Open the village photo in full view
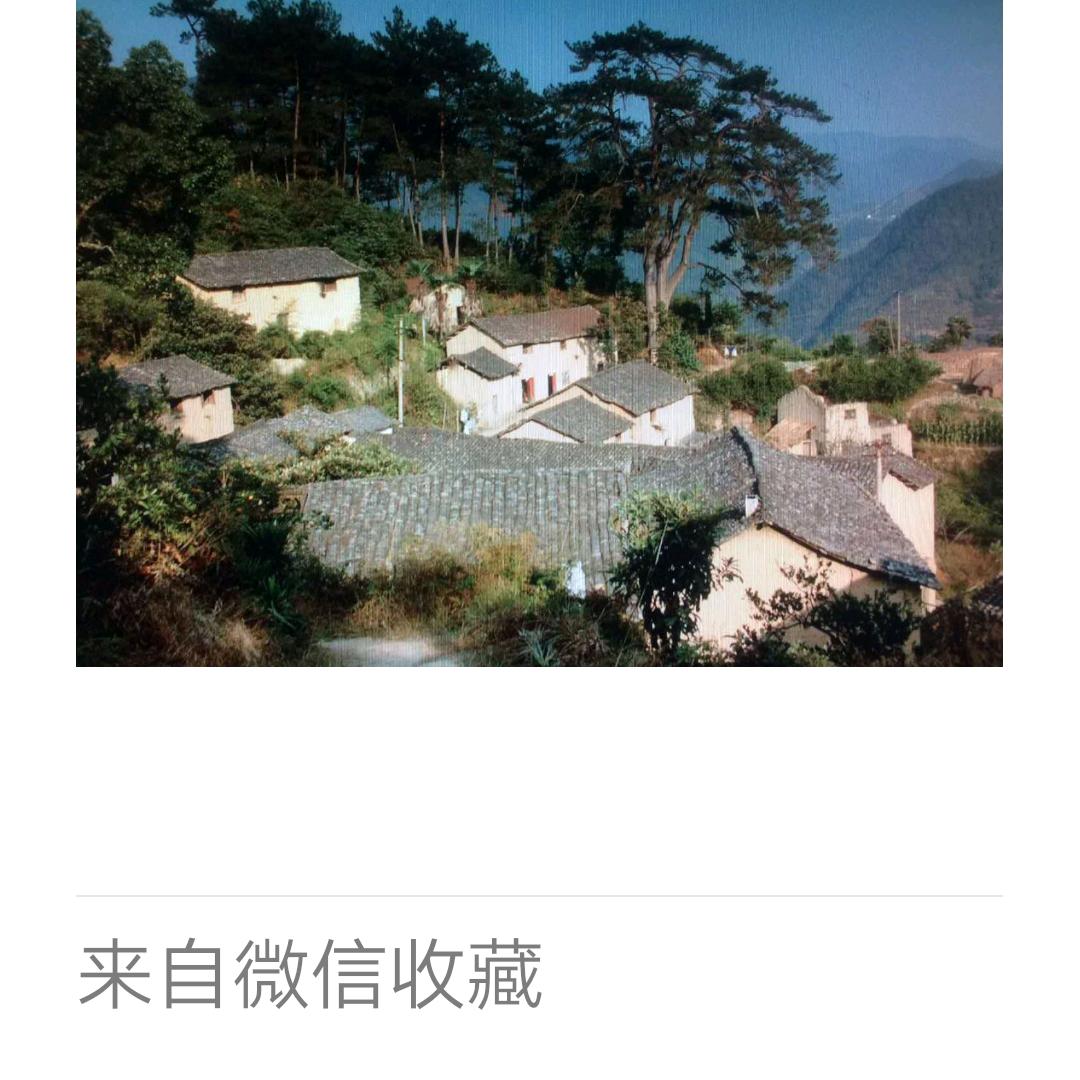 point(539,332)
